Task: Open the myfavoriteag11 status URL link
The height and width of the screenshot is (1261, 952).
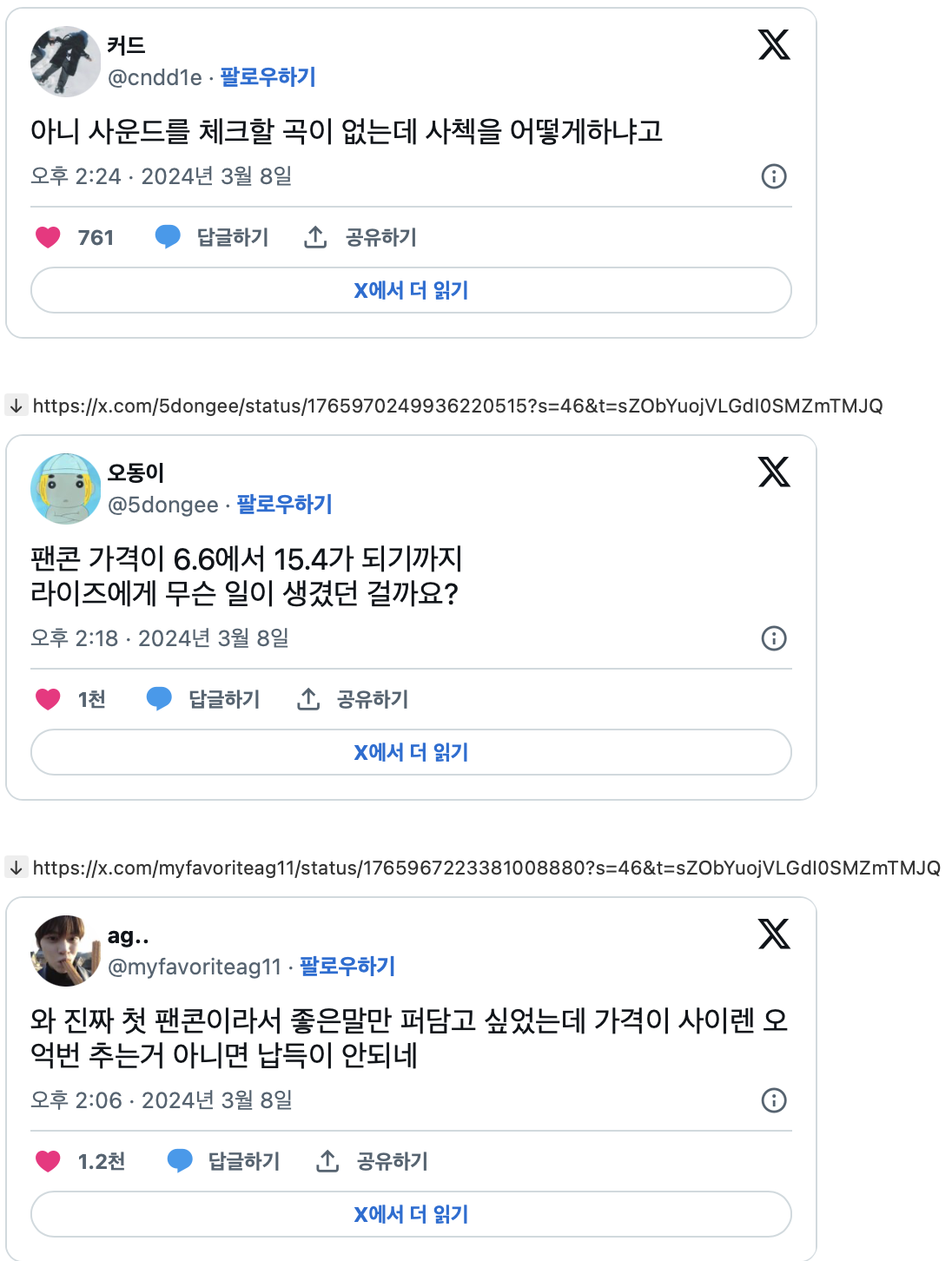Action: 486,868
